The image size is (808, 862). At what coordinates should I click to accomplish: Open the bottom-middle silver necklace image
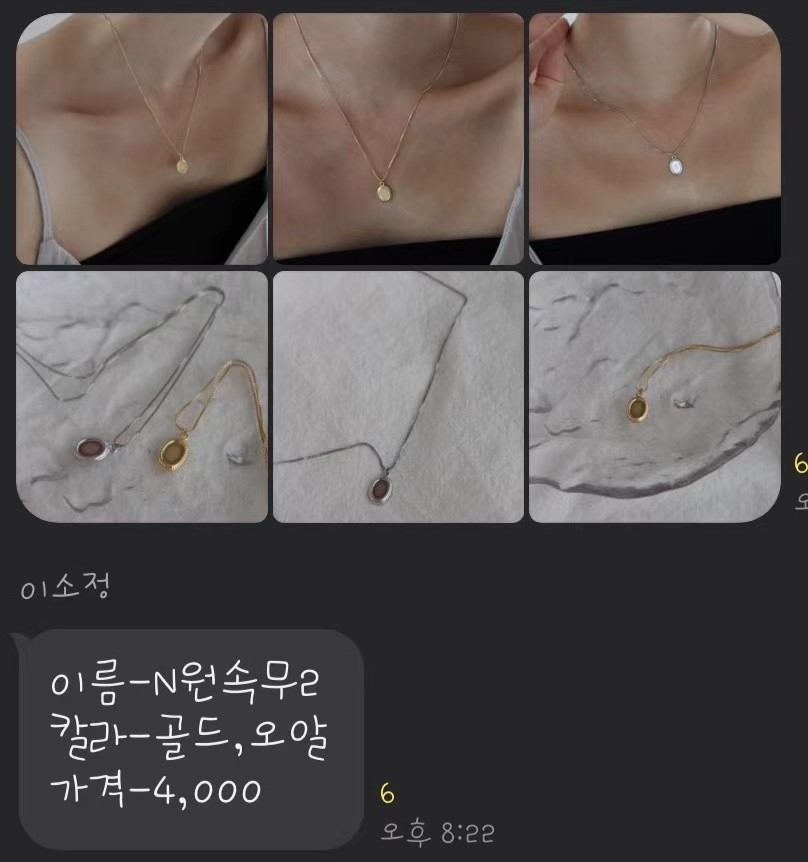click(x=395, y=395)
